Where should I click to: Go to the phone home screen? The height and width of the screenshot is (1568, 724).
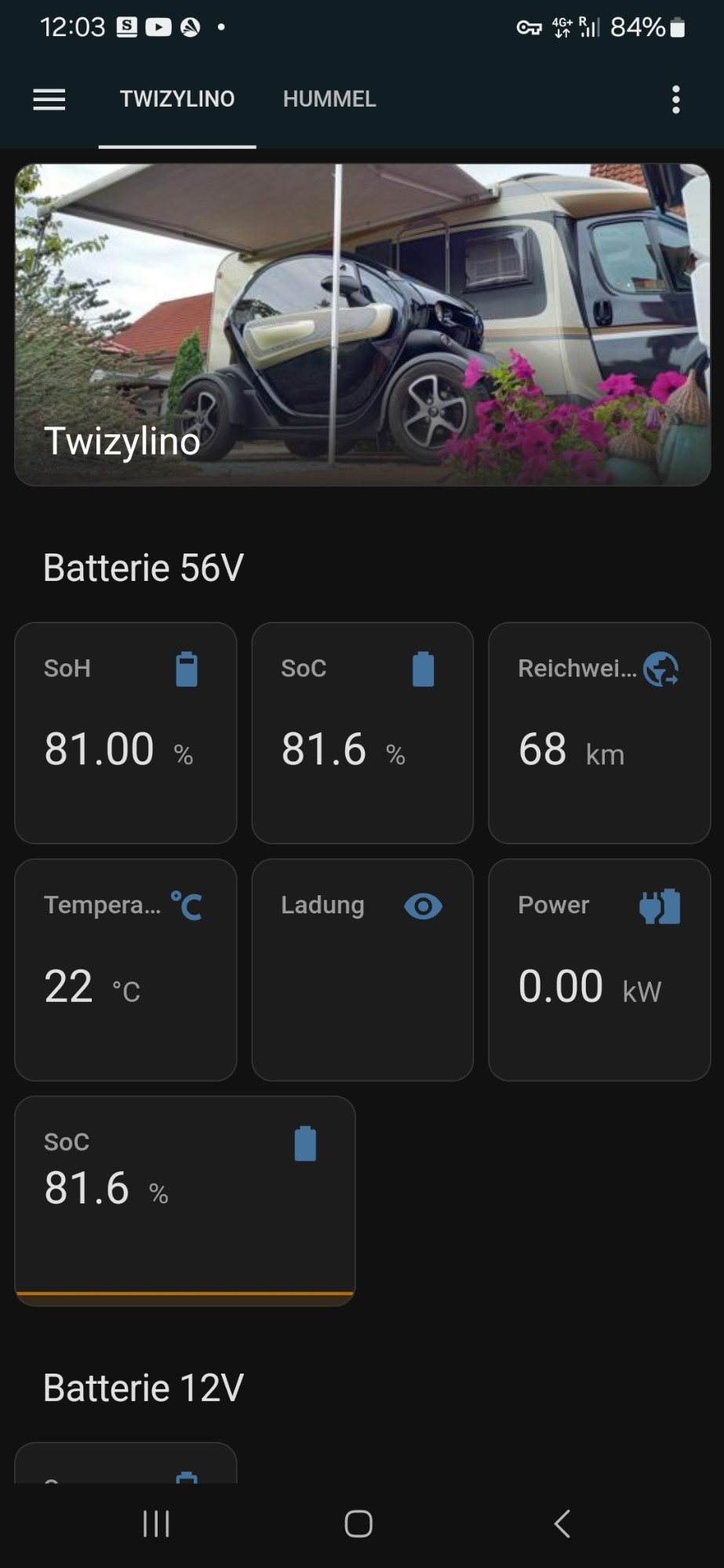point(358,1524)
